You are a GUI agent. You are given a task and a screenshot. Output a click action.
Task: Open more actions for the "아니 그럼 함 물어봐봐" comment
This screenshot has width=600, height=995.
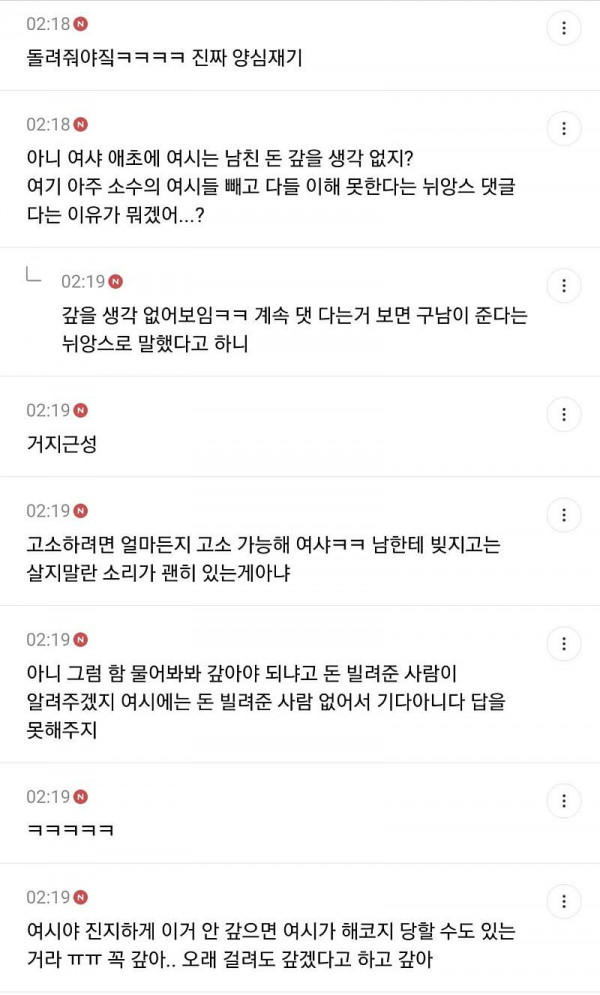coord(564,643)
